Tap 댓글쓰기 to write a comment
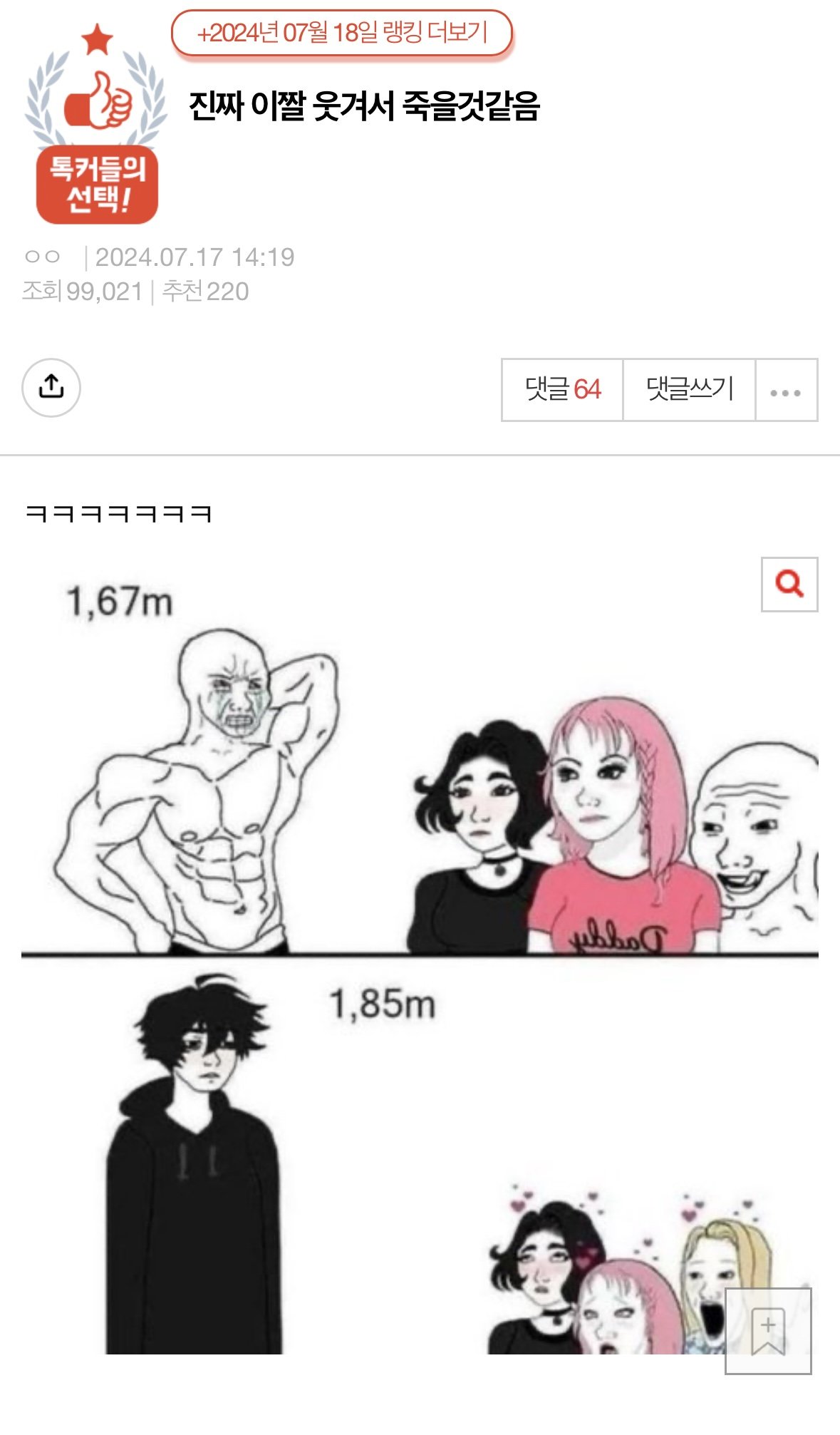Image resolution: width=840 pixels, height=1435 pixels. [x=689, y=389]
